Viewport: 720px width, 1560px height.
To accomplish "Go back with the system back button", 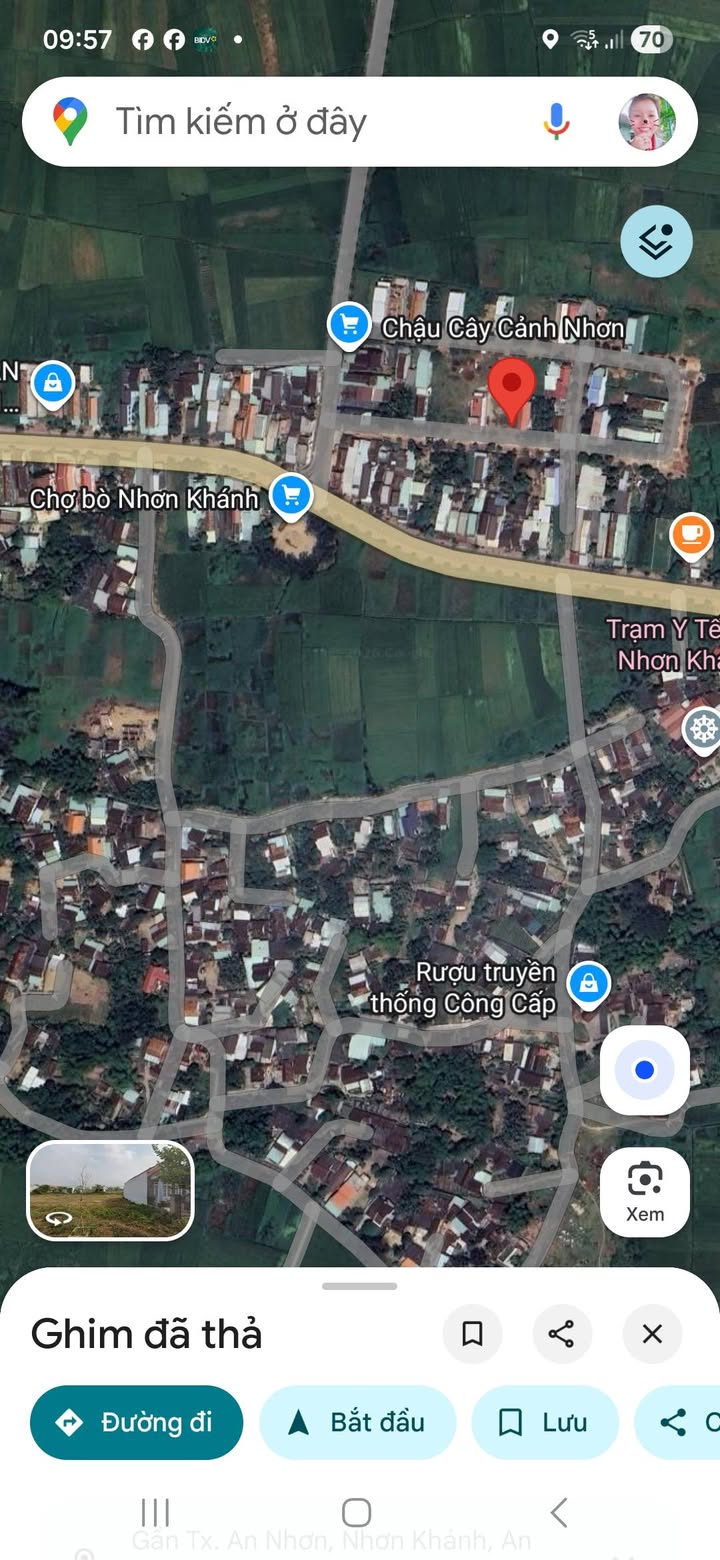I will 560,1511.
